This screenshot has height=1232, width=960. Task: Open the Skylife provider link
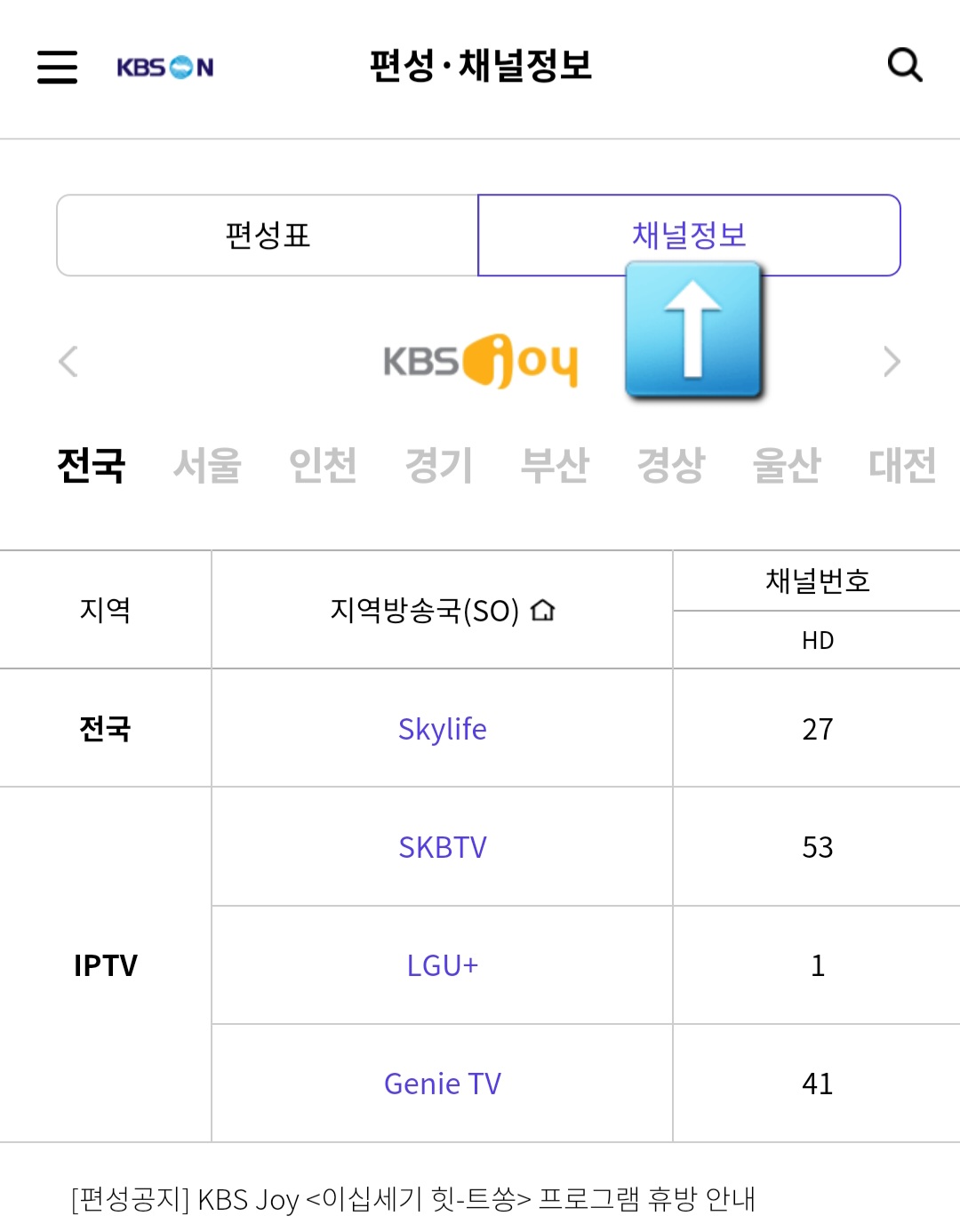pos(442,729)
